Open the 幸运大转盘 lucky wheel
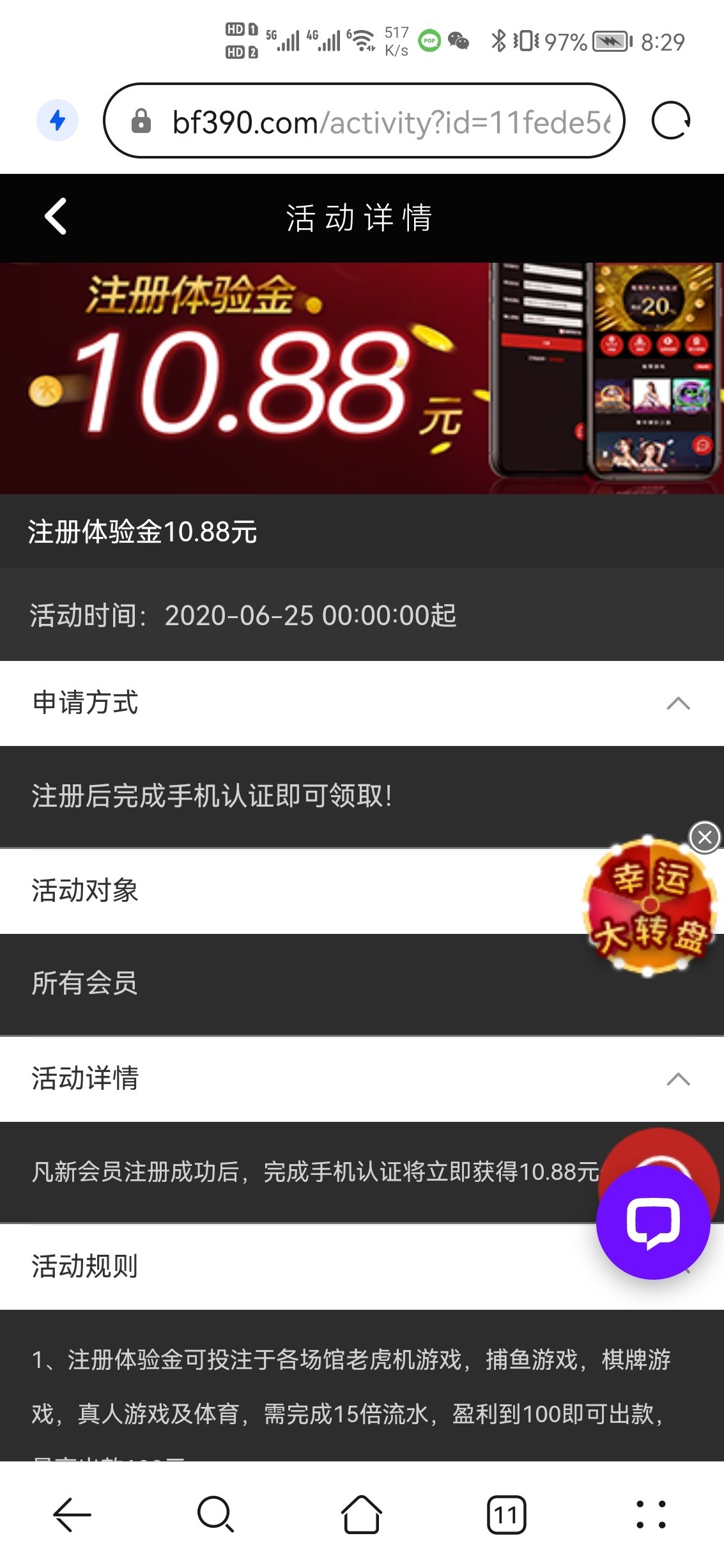 [649, 909]
